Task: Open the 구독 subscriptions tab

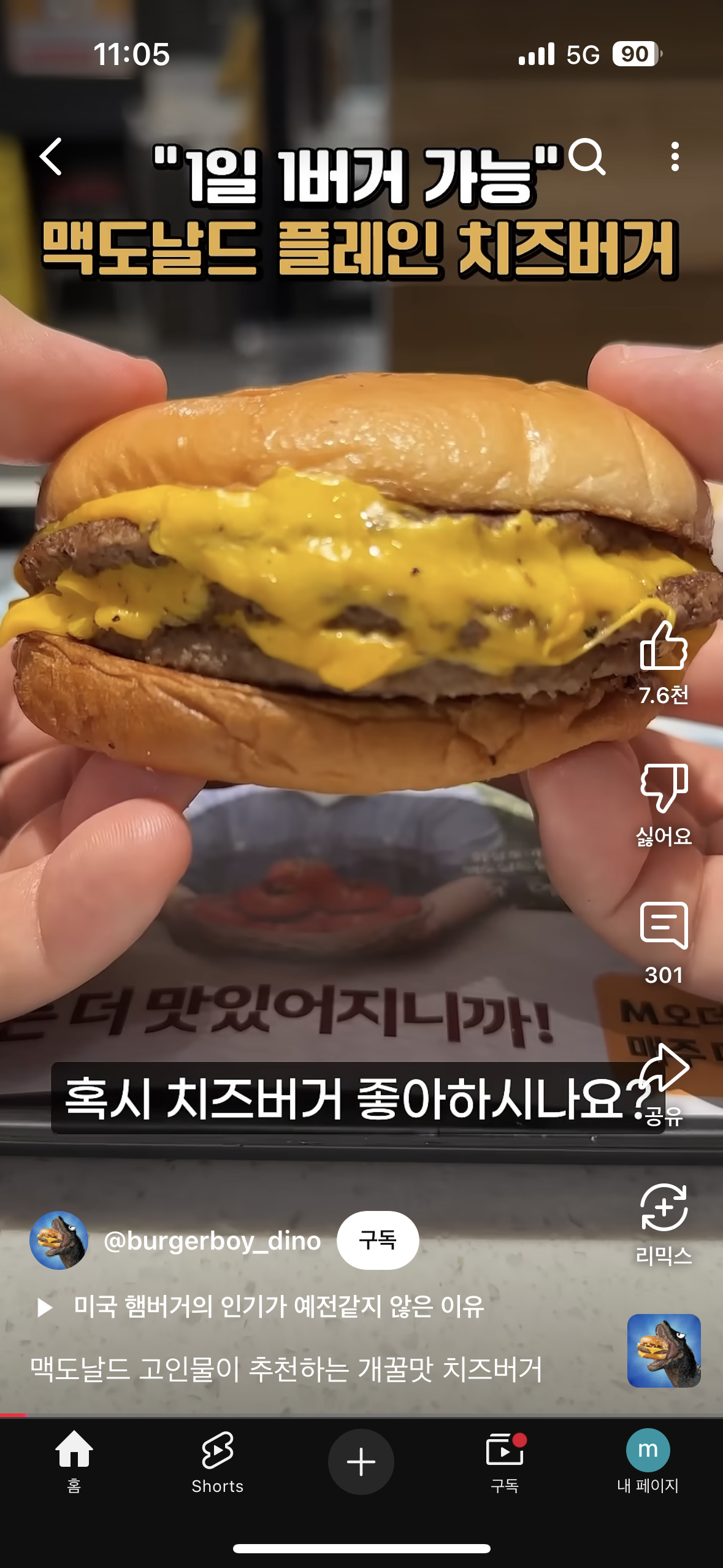Action: (505, 1461)
